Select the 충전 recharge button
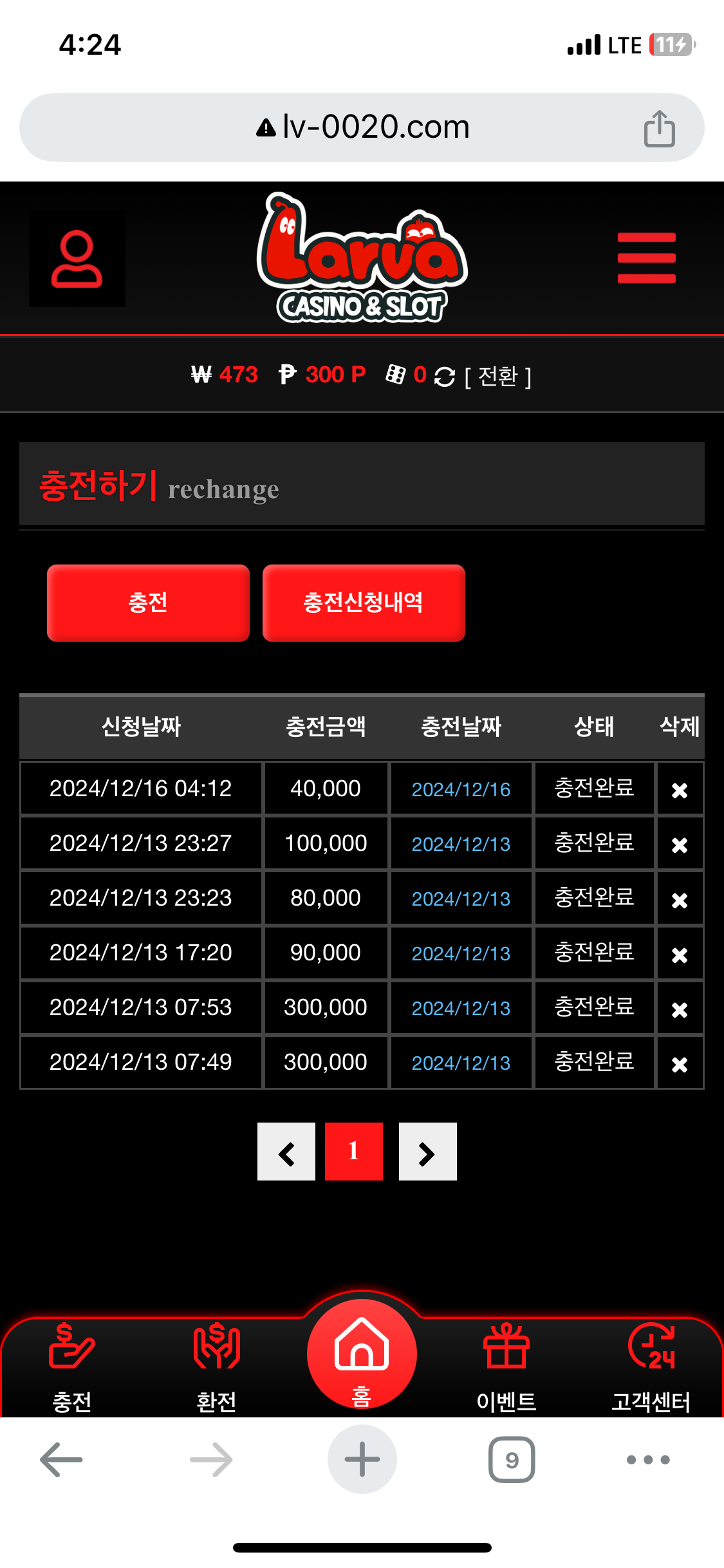Viewport: 724px width, 1568px height. pos(148,602)
